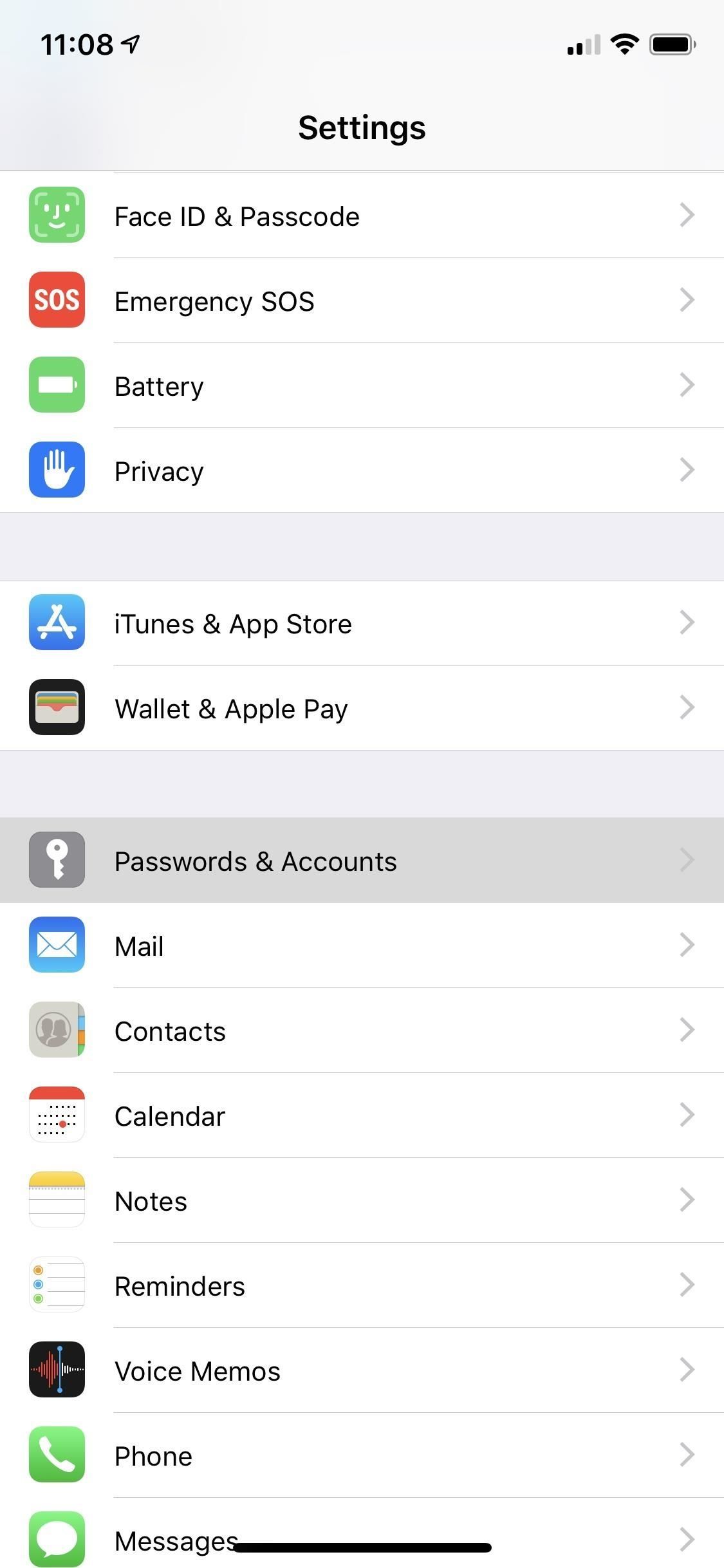Tap the Mail settings row

click(362, 946)
